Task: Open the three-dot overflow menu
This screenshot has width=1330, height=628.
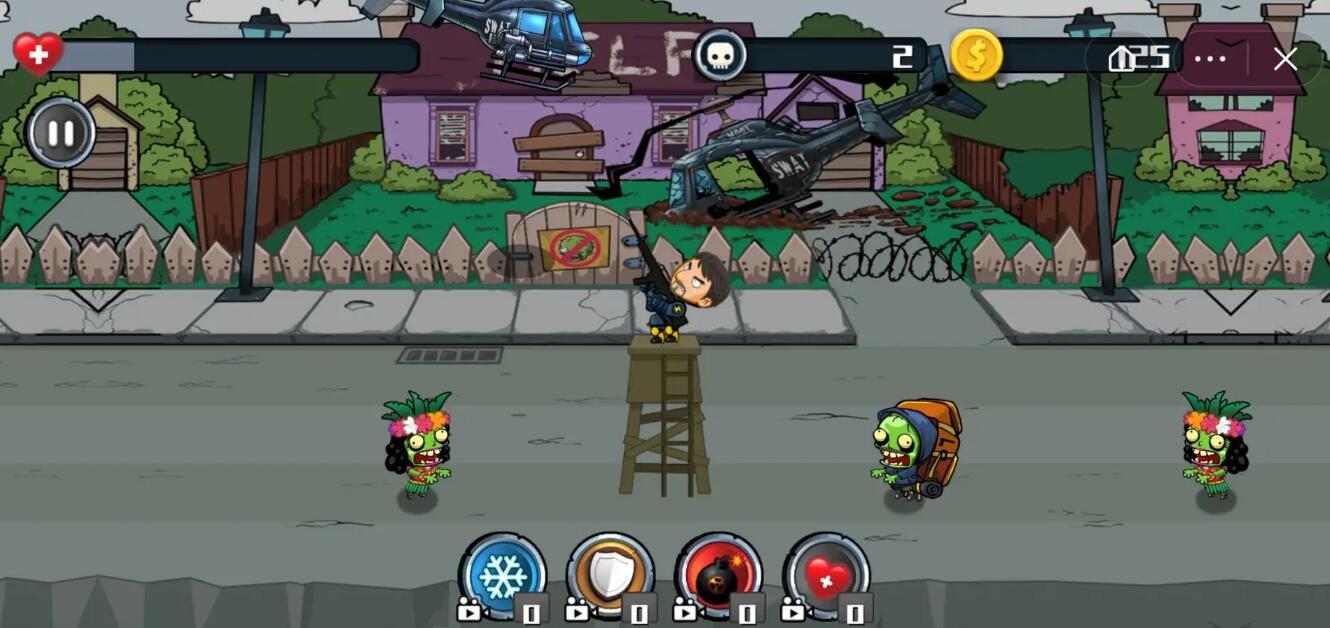Action: (x=1210, y=59)
